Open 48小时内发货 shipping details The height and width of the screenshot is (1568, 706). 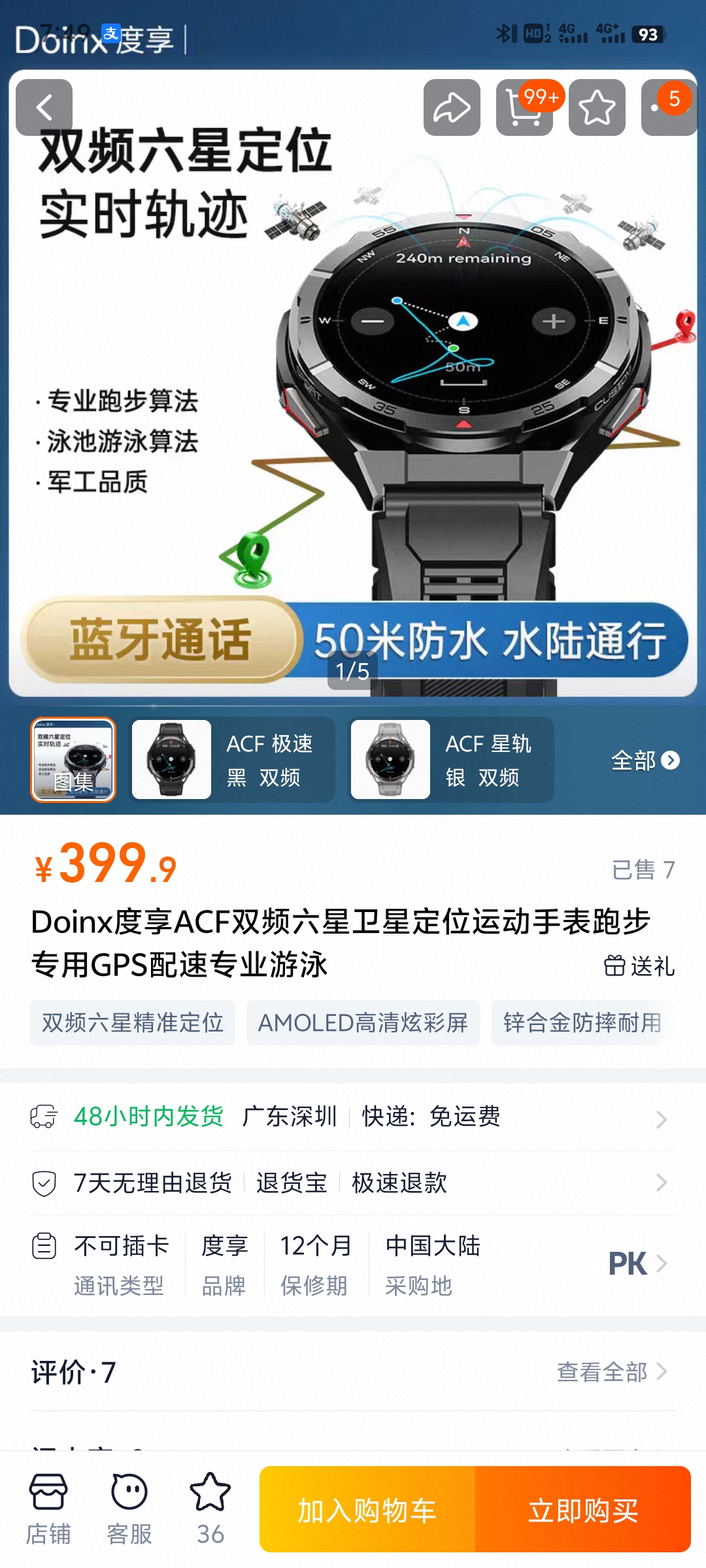(x=353, y=1117)
